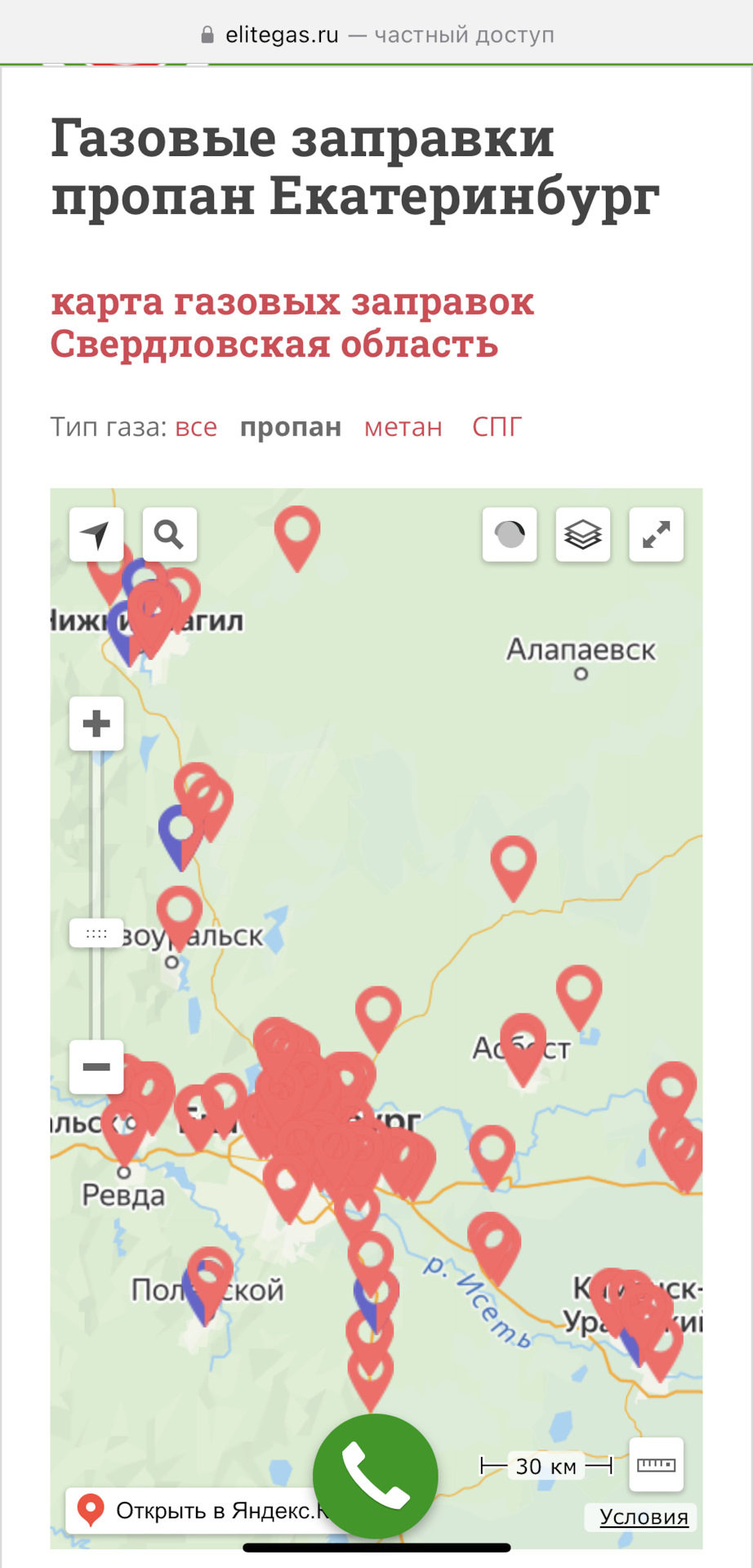Expand the map to fullscreen
Screen dimensions: 753x1568
point(656,535)
